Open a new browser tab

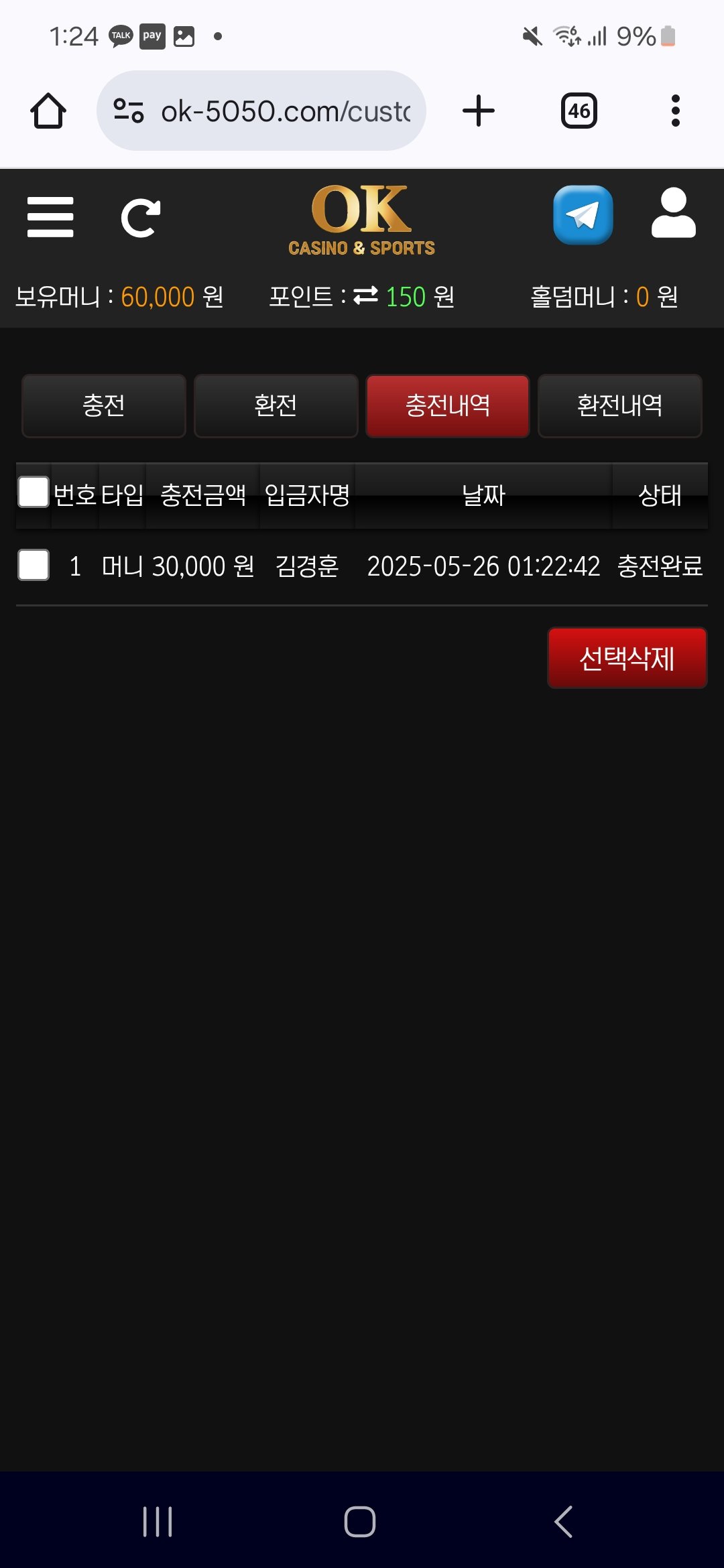(479, 111)
